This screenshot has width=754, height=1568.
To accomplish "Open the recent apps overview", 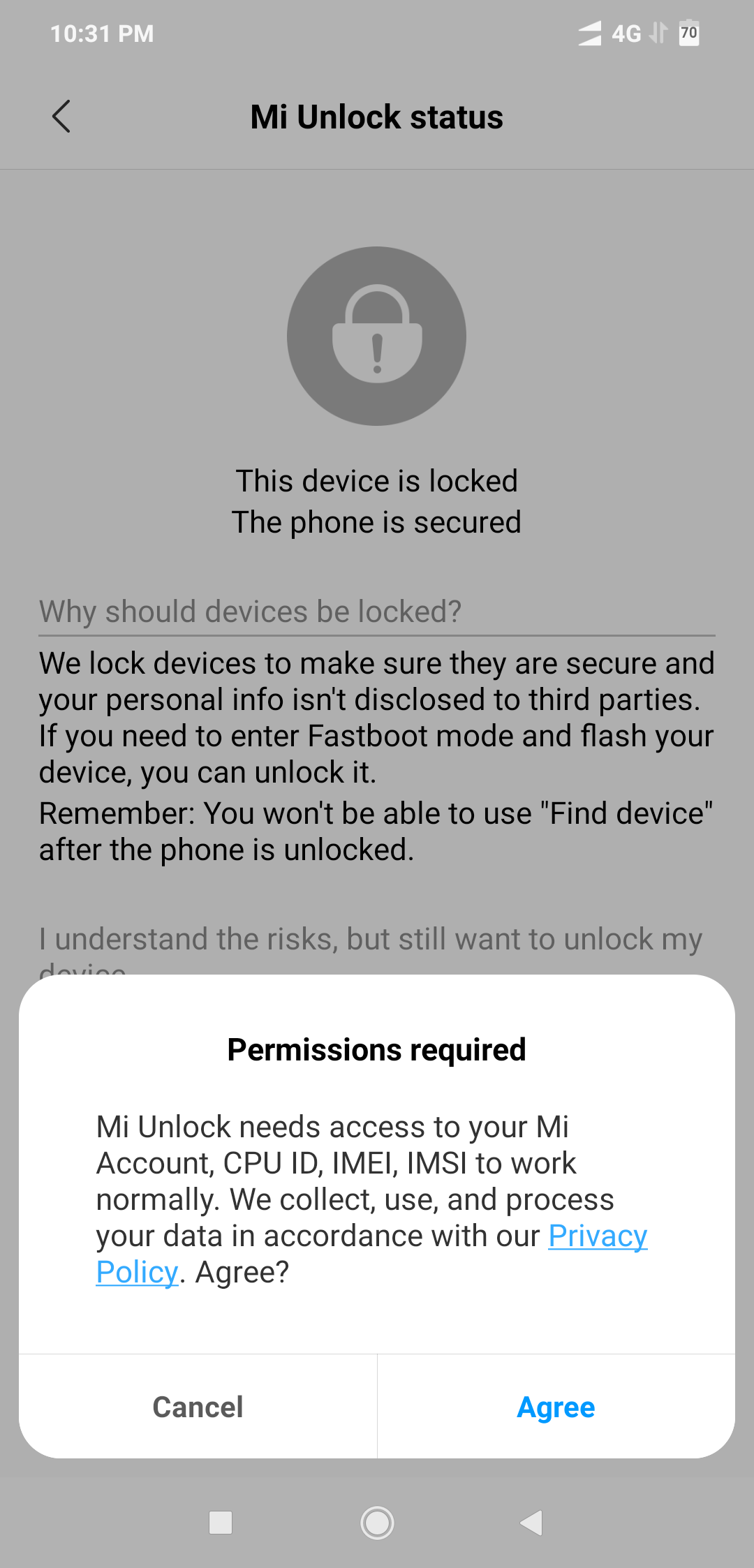I will click(x=221, y=1523).
